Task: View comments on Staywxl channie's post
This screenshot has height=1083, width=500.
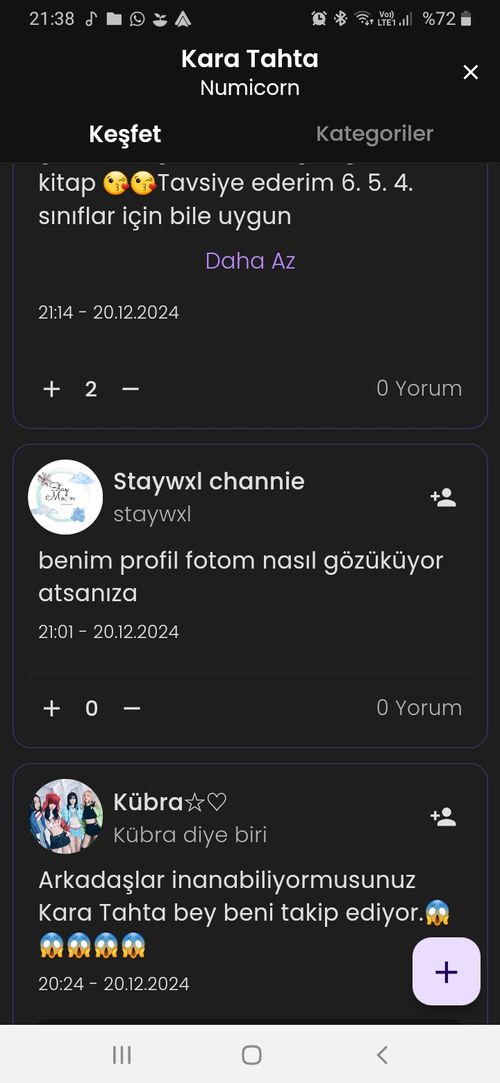Action: pyautogui.click(x=419, y=707)
